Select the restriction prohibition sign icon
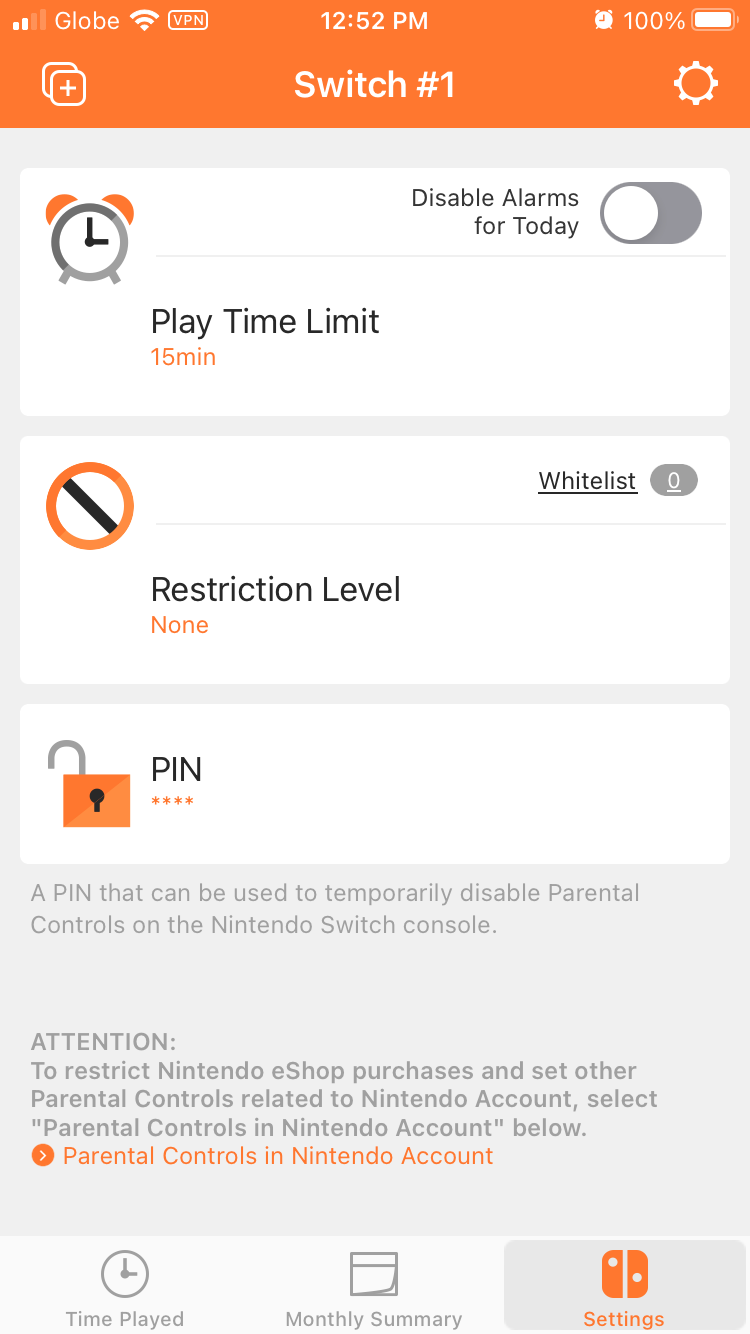This screenshot has height=1334, width=750. [89, 506]
